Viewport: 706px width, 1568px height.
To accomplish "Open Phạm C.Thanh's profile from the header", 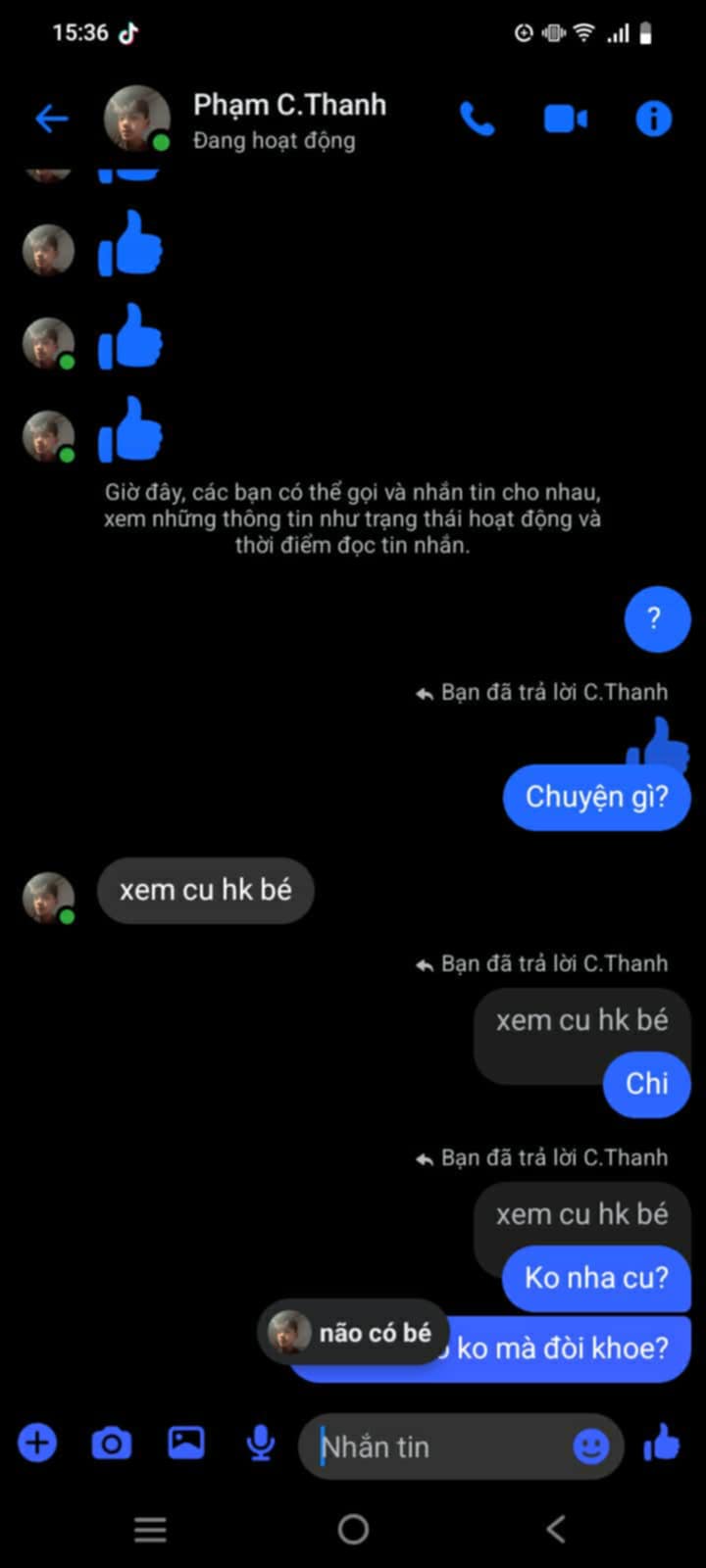I will point(288,119).
